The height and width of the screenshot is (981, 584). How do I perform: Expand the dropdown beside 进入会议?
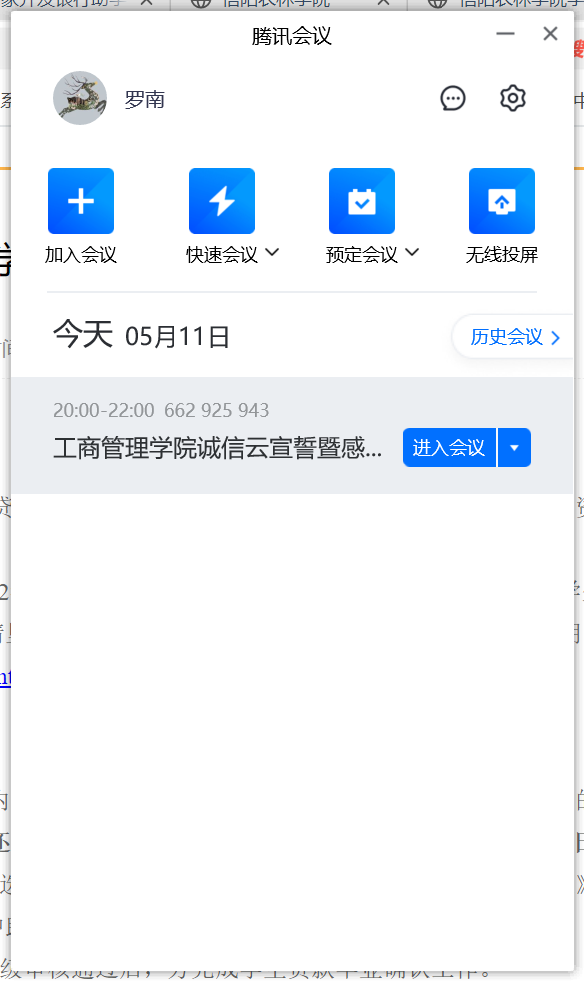pyautogui.click(x=515, y=447)
